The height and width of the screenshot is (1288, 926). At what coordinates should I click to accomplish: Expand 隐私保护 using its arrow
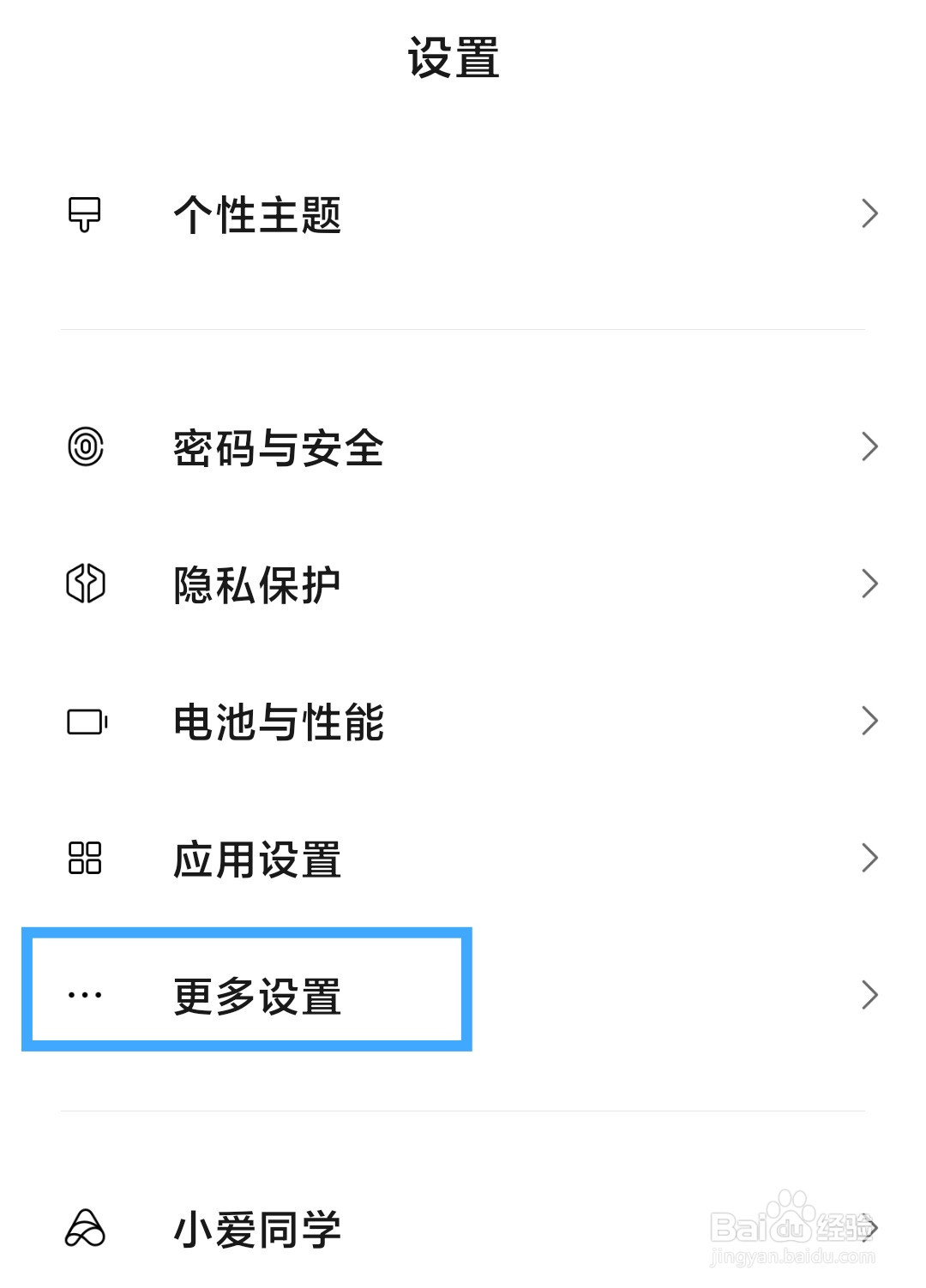pyautogui.click(x=869, y=584)
